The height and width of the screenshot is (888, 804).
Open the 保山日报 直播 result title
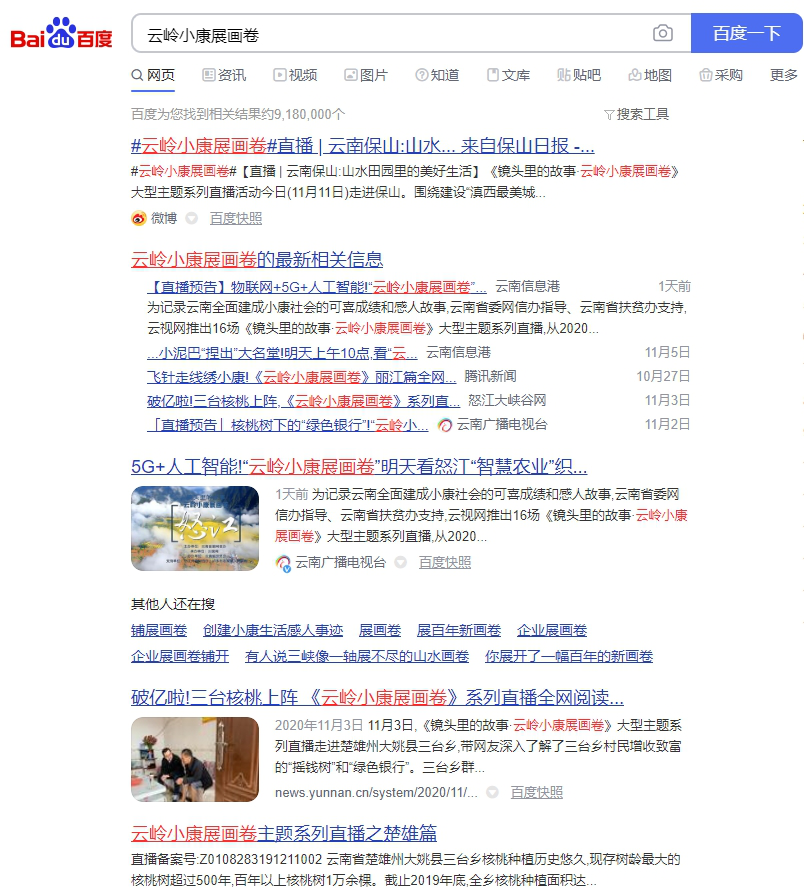pyautogui.click(x=362, y=145)
